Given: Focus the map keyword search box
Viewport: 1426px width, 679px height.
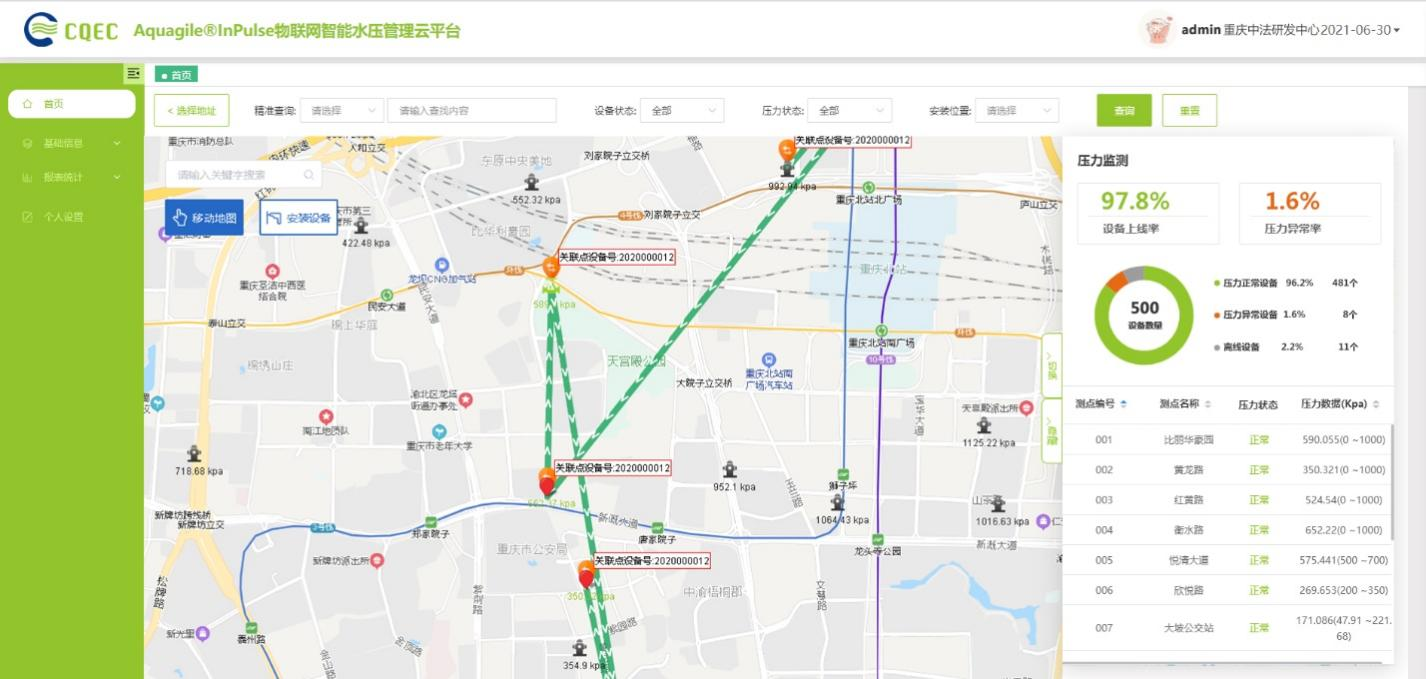Looking at the screenshot, I should click(x=238, y=175).
